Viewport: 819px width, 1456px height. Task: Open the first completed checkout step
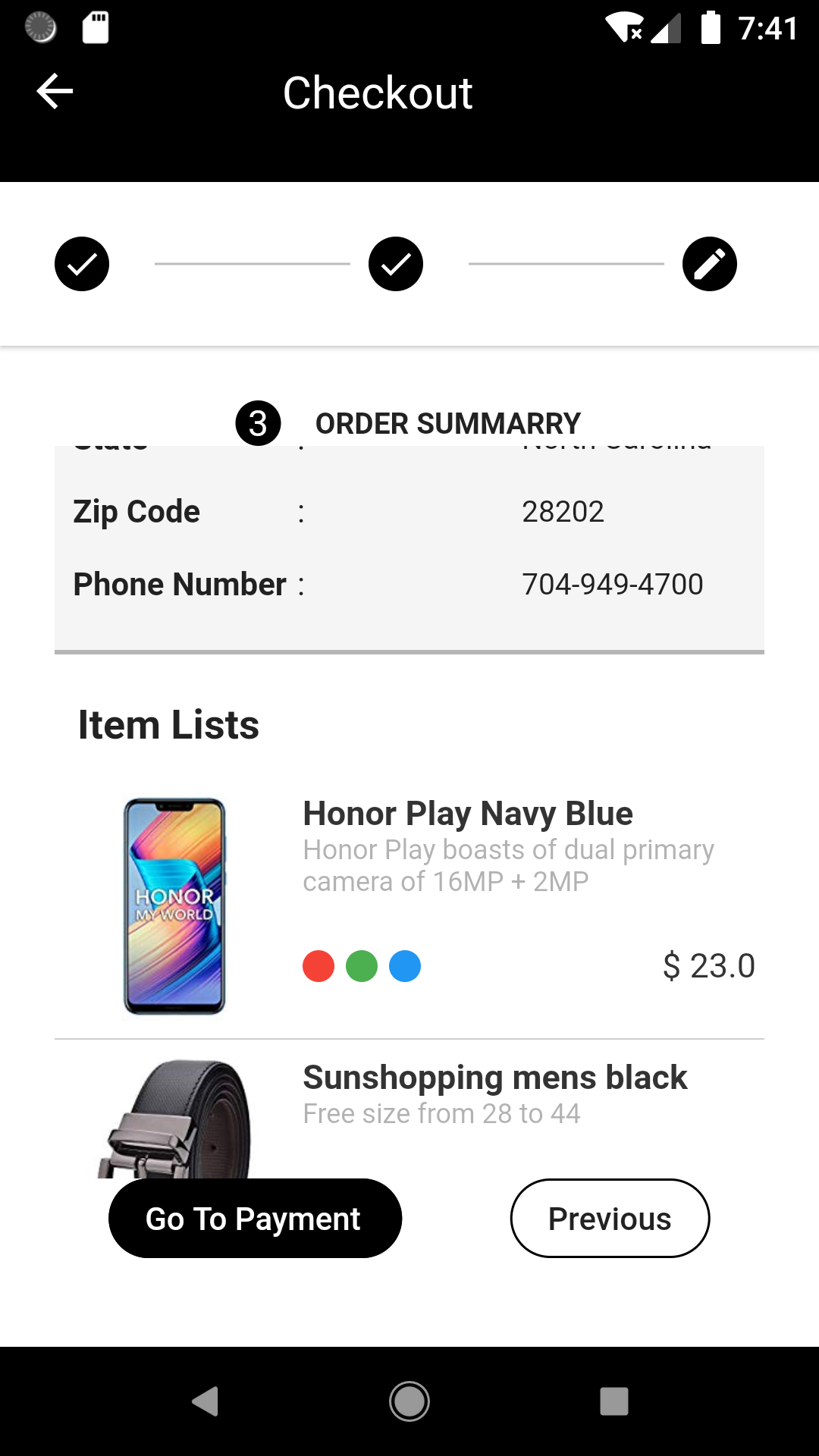pos(82,264)
